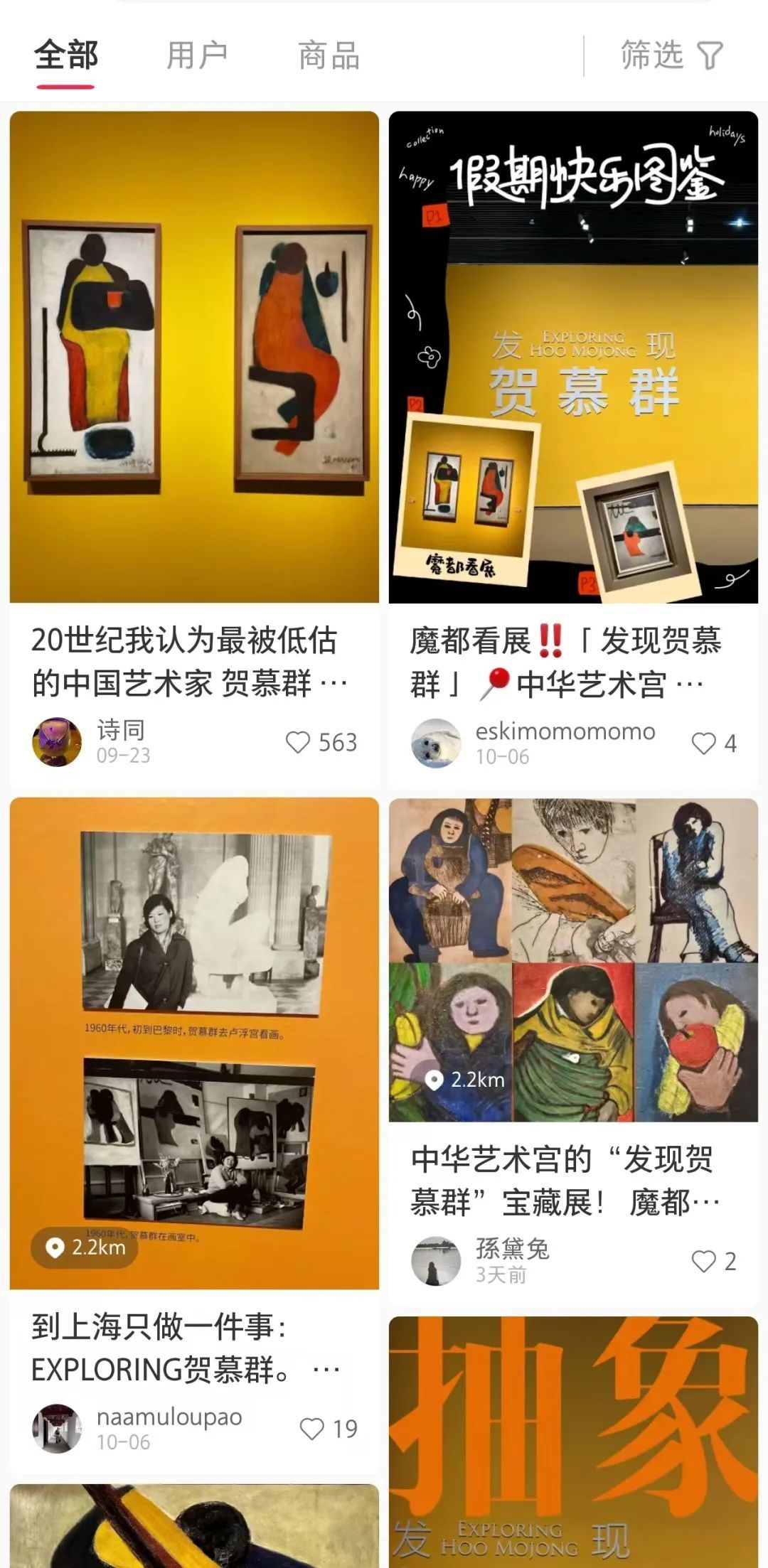Switch to the 用户 tab
Viewport: 768px width, 1568px height.
(x=197, y=55)
